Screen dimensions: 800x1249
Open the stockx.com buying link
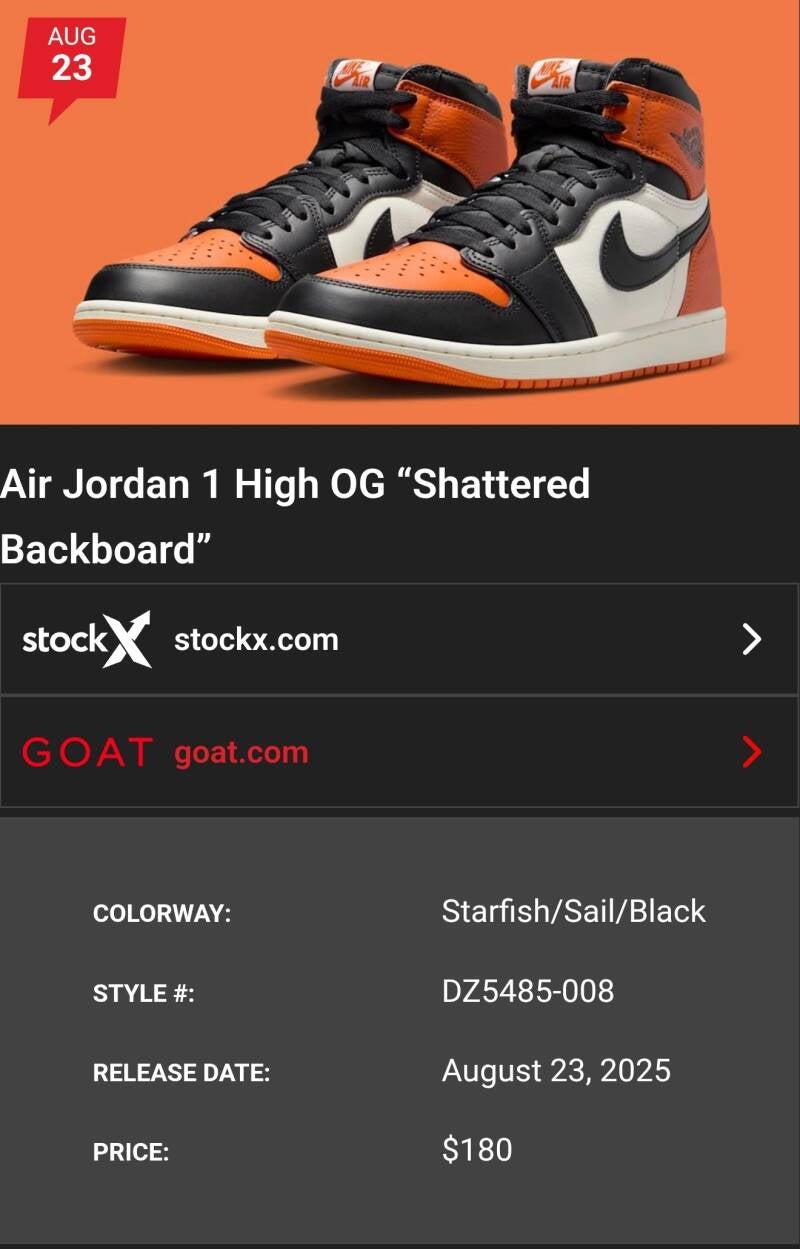(399, 640)
